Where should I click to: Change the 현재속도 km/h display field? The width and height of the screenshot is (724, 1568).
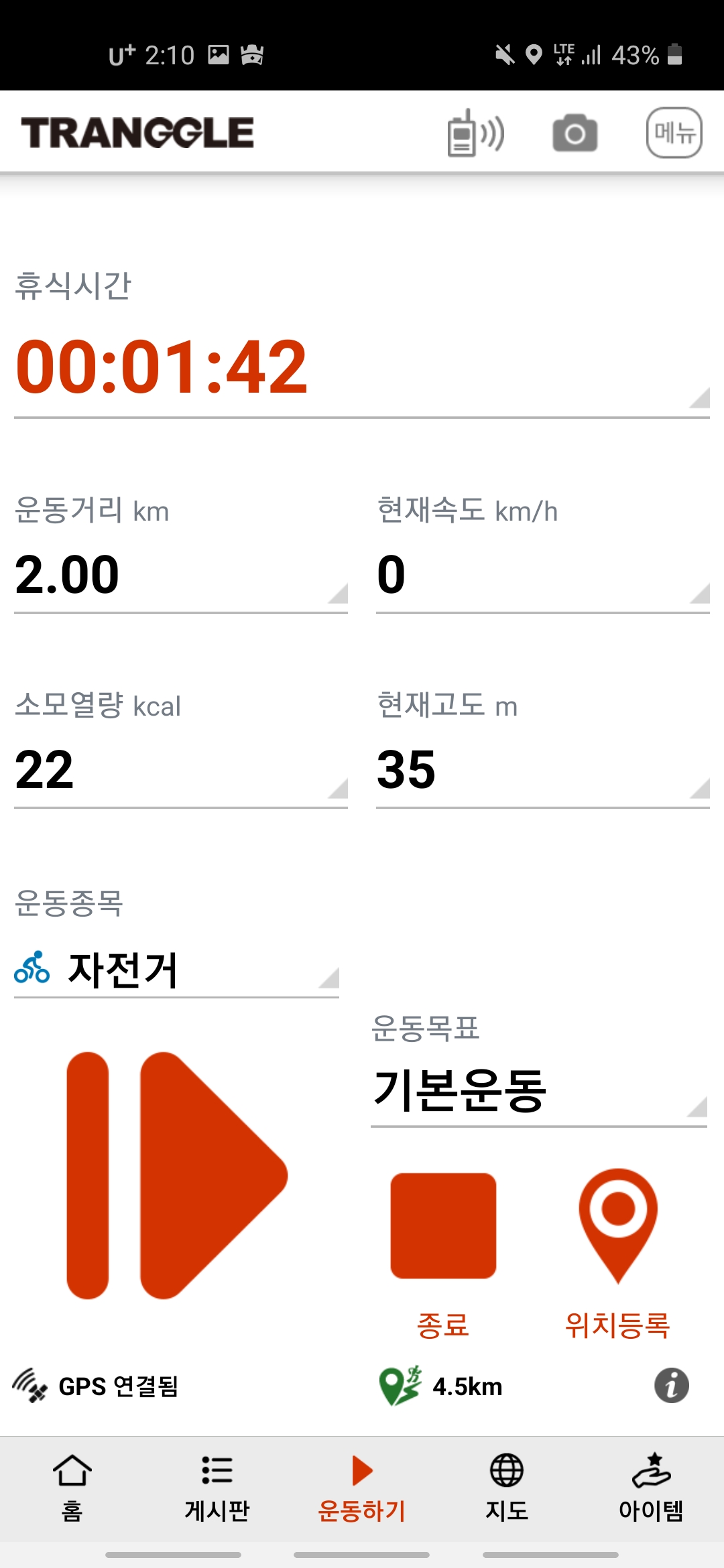[542, 575]
